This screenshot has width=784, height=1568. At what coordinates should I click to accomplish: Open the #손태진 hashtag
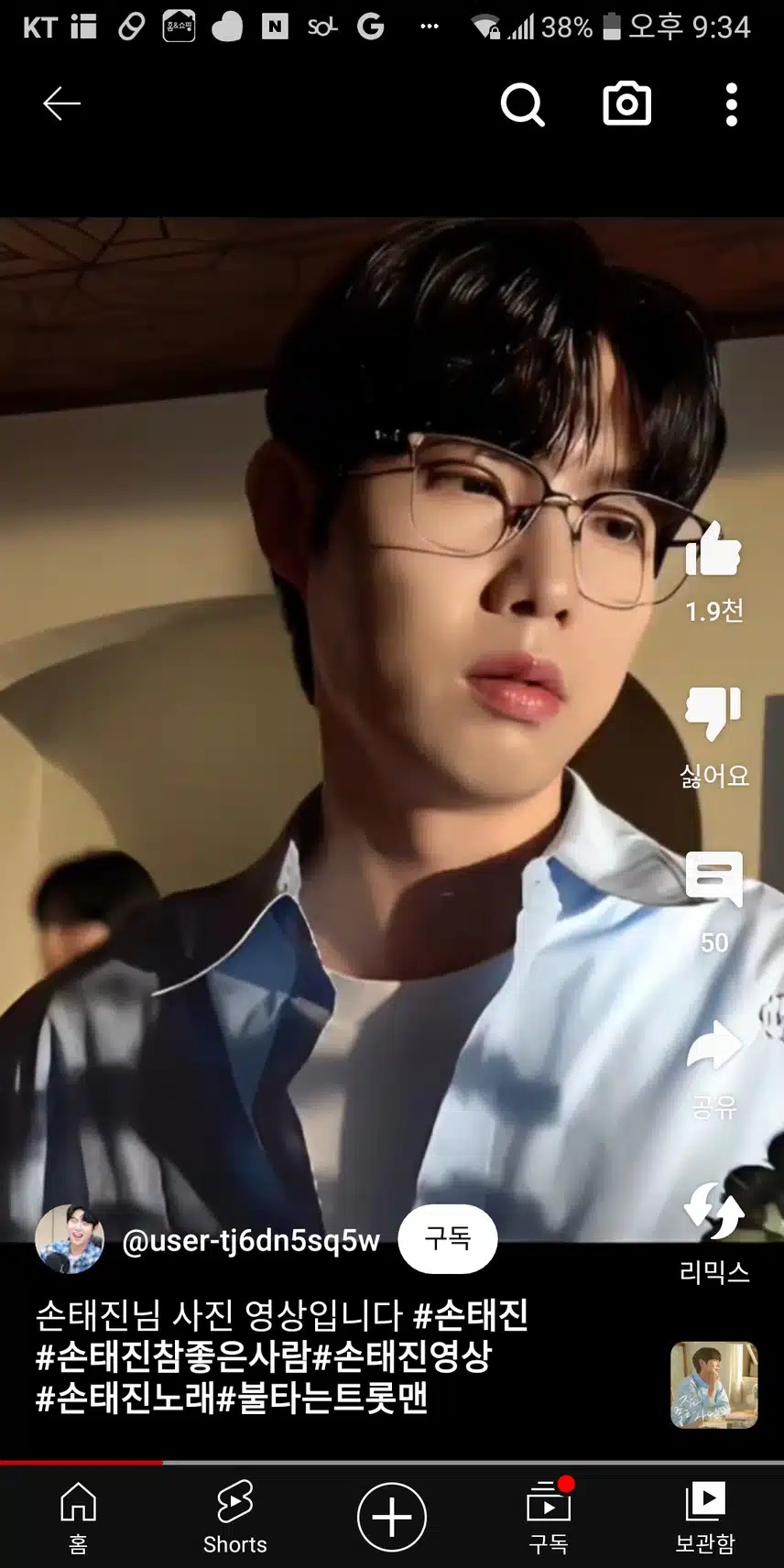[471, 1315]
